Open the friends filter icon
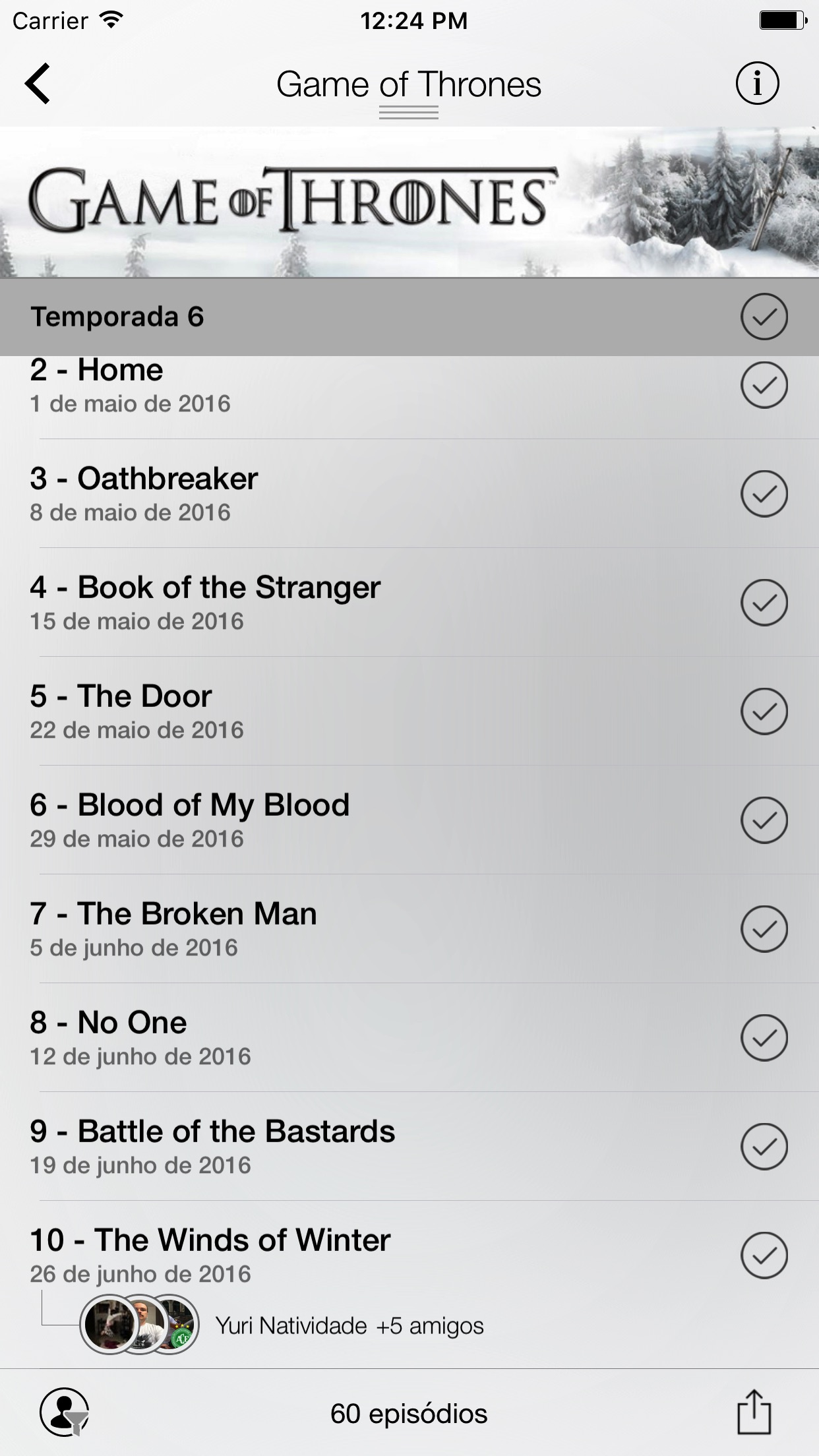This screenshot has height=1456, width=819. pos(65,1412)
